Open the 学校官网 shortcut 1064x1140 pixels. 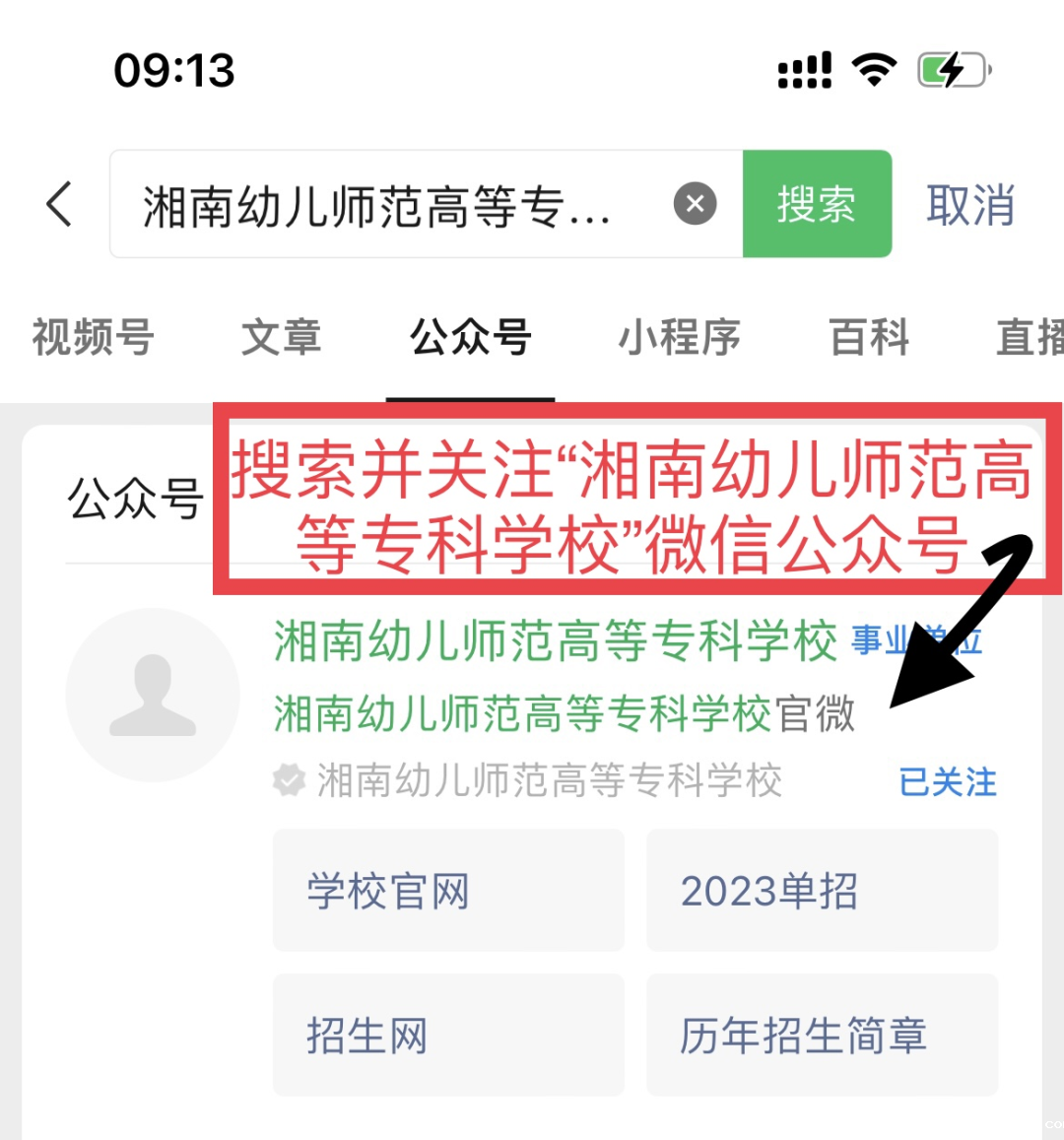448,891
